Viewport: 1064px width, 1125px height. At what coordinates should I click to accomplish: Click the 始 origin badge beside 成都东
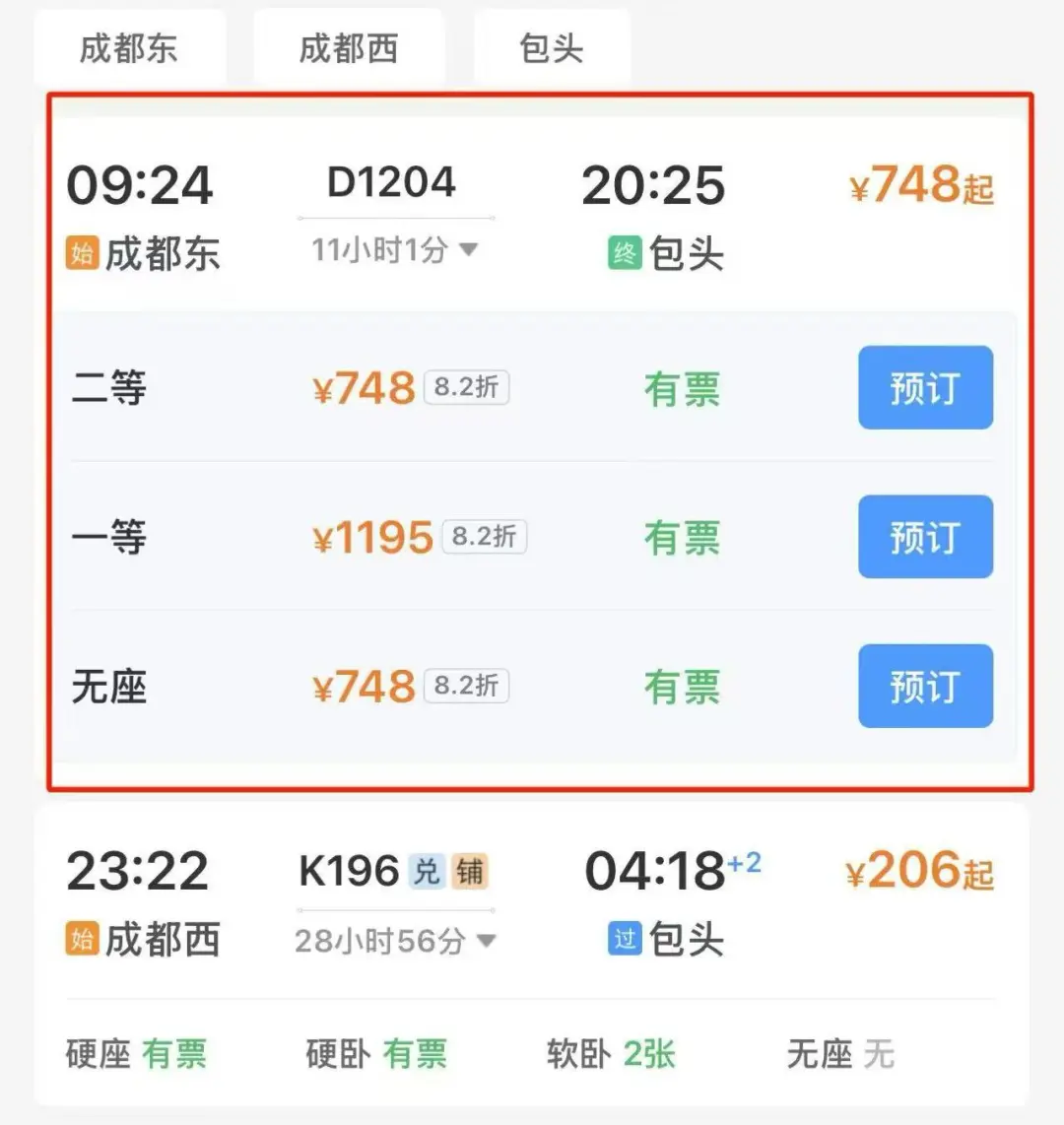83,255
